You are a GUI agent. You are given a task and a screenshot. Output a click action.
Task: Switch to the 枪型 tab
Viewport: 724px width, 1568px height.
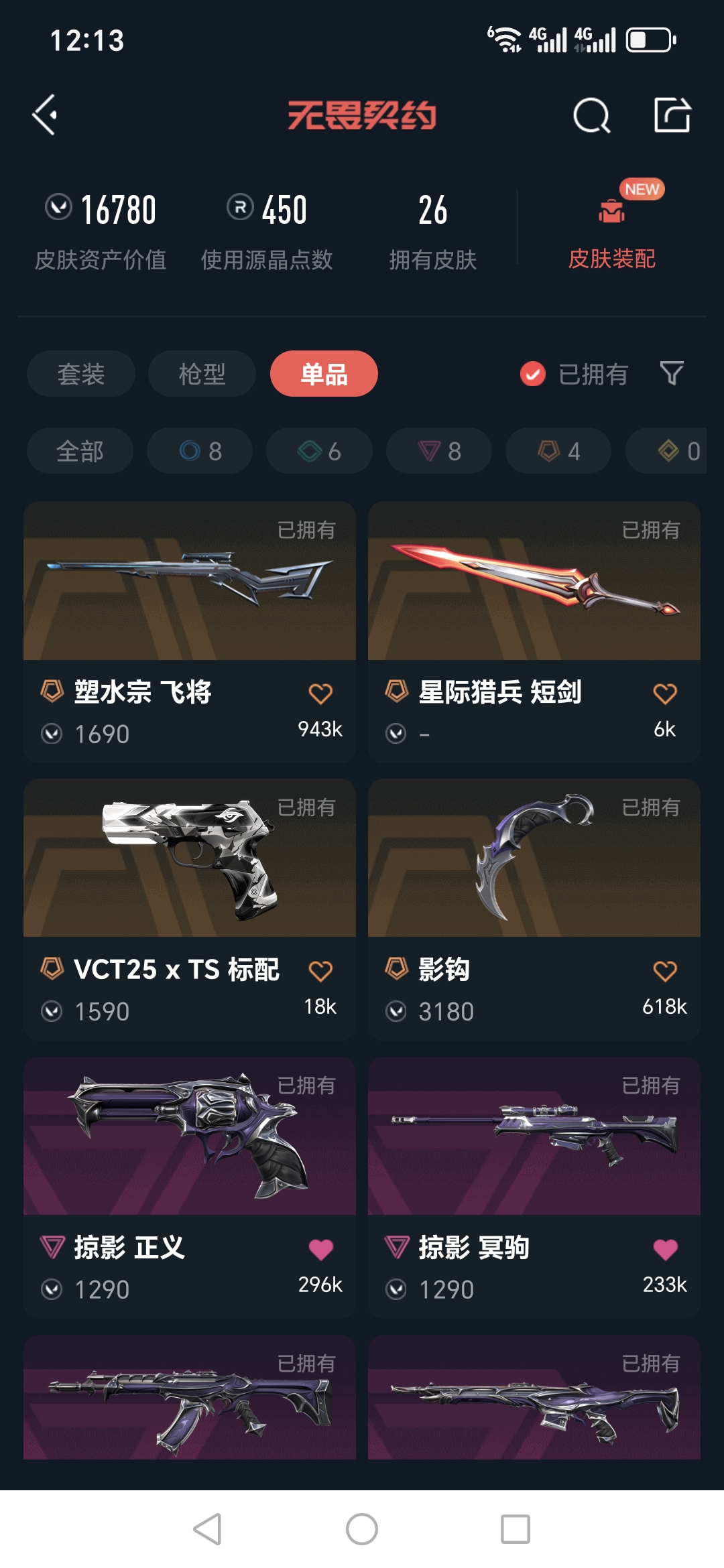202,374
